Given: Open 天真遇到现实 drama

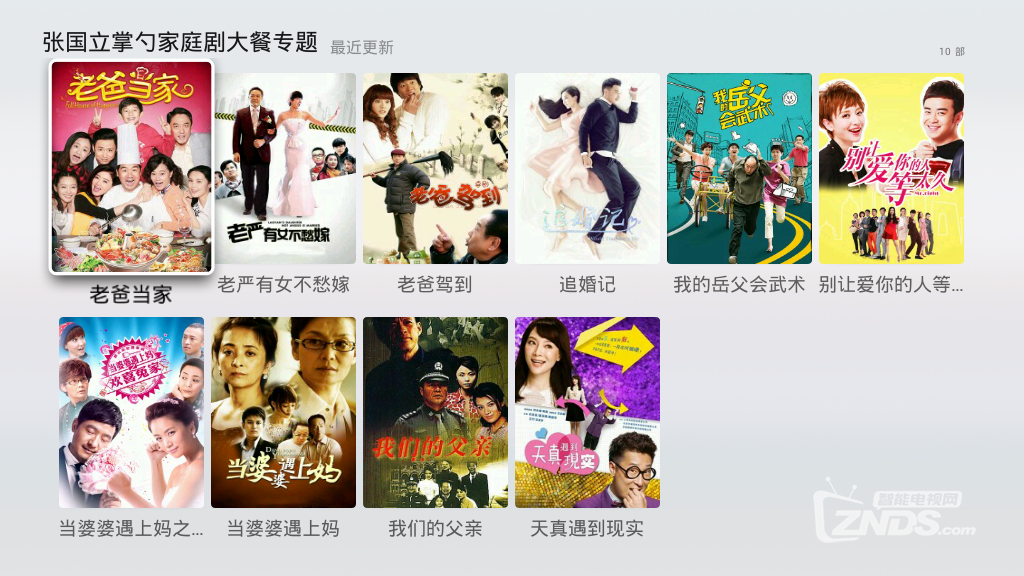Looking at the screenshot, I should point(587,412).
